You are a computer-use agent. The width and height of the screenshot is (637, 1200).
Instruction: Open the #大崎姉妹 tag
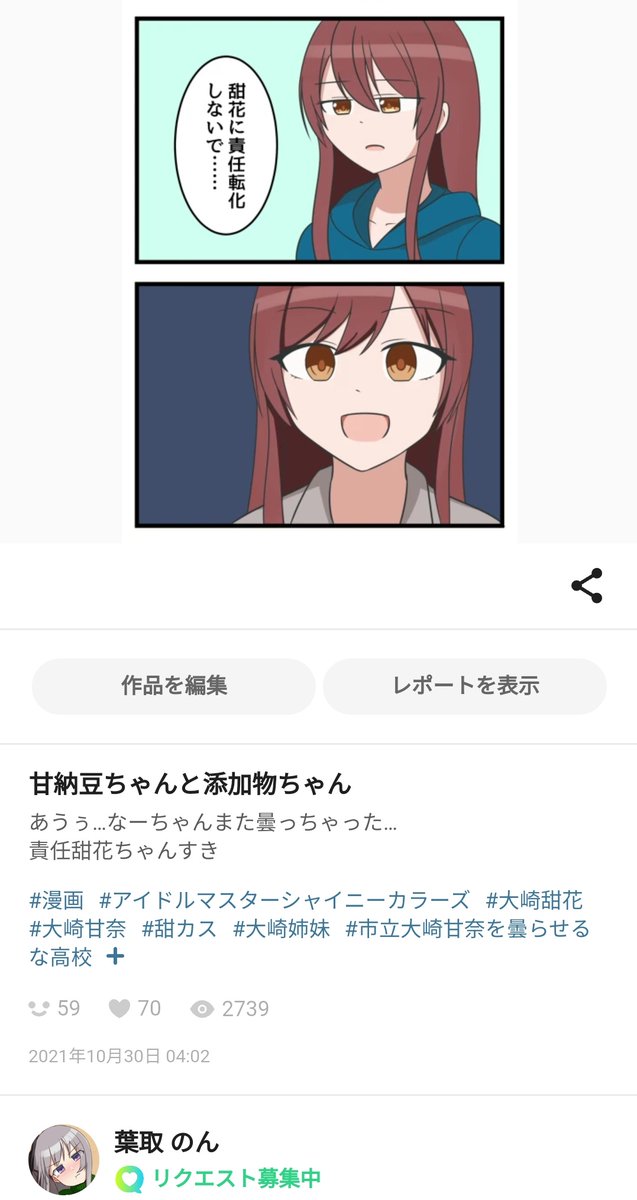(x=281, y=929)
